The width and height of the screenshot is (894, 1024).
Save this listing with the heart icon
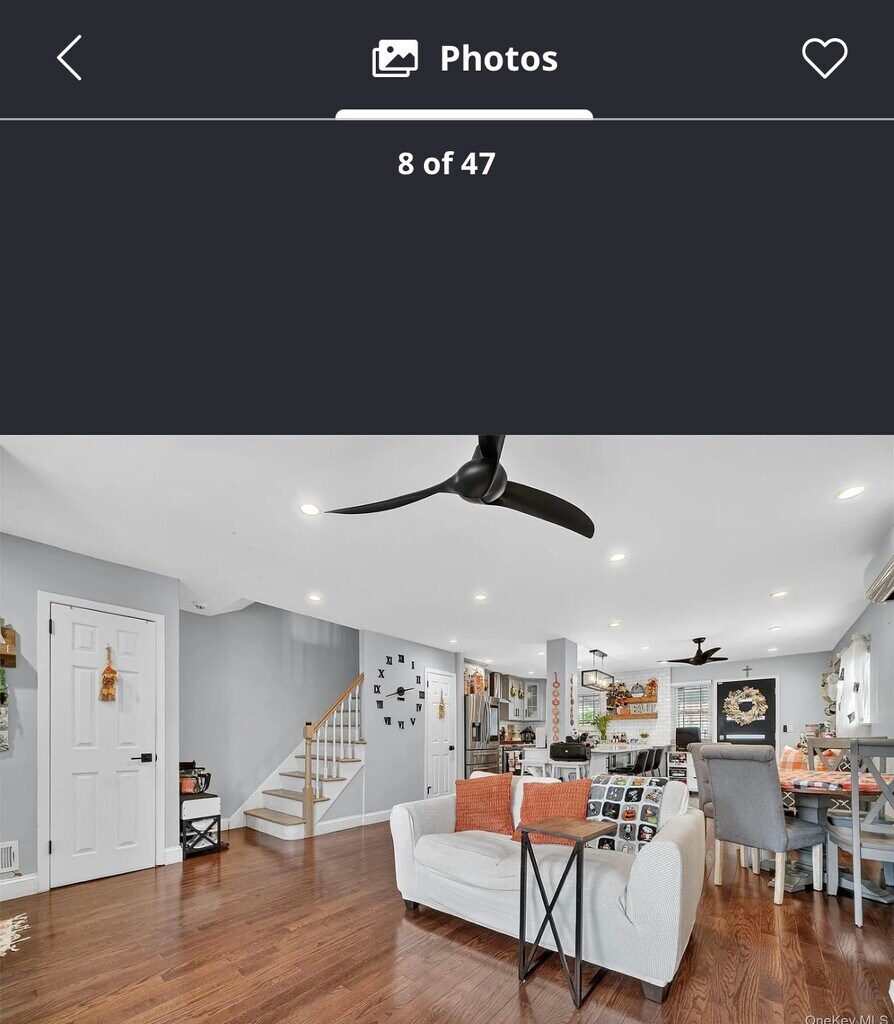pyautogui.click(x=824, y=58)
